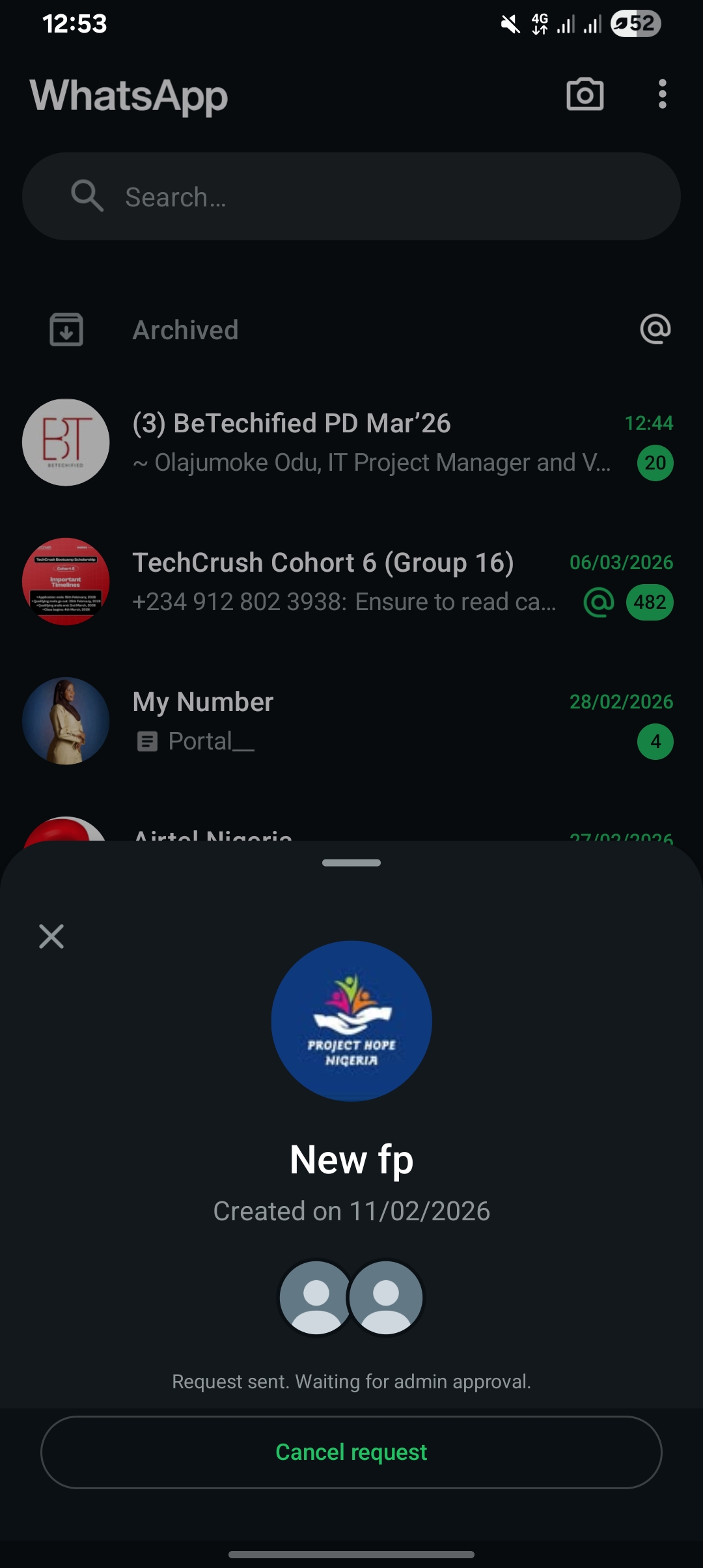This screenshot has width=703, height=1568.
Task: Open the camera from the app bar
Action: tap(585, 95)
